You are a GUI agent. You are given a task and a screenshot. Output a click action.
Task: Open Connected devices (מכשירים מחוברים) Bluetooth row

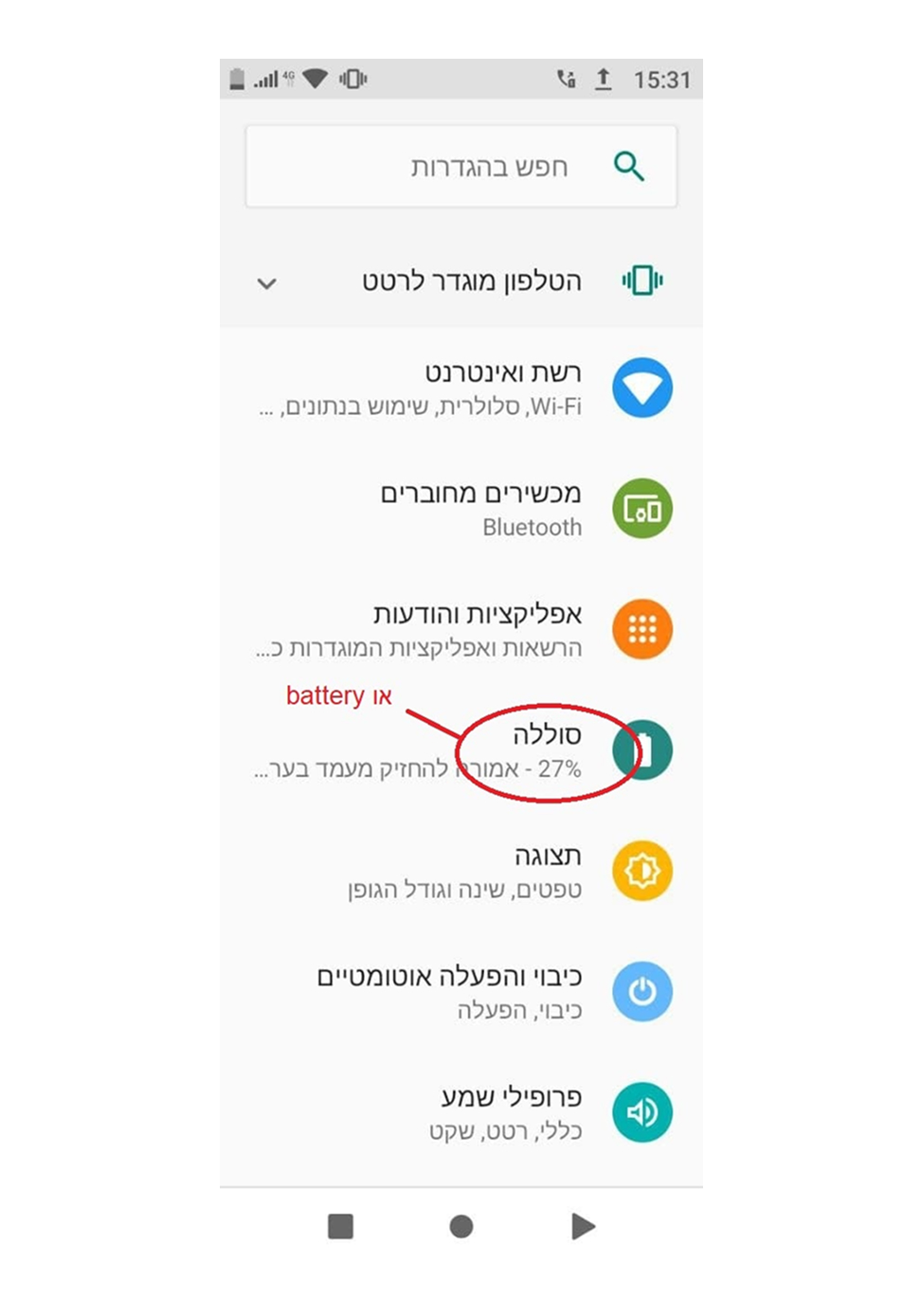click(461, 509)
